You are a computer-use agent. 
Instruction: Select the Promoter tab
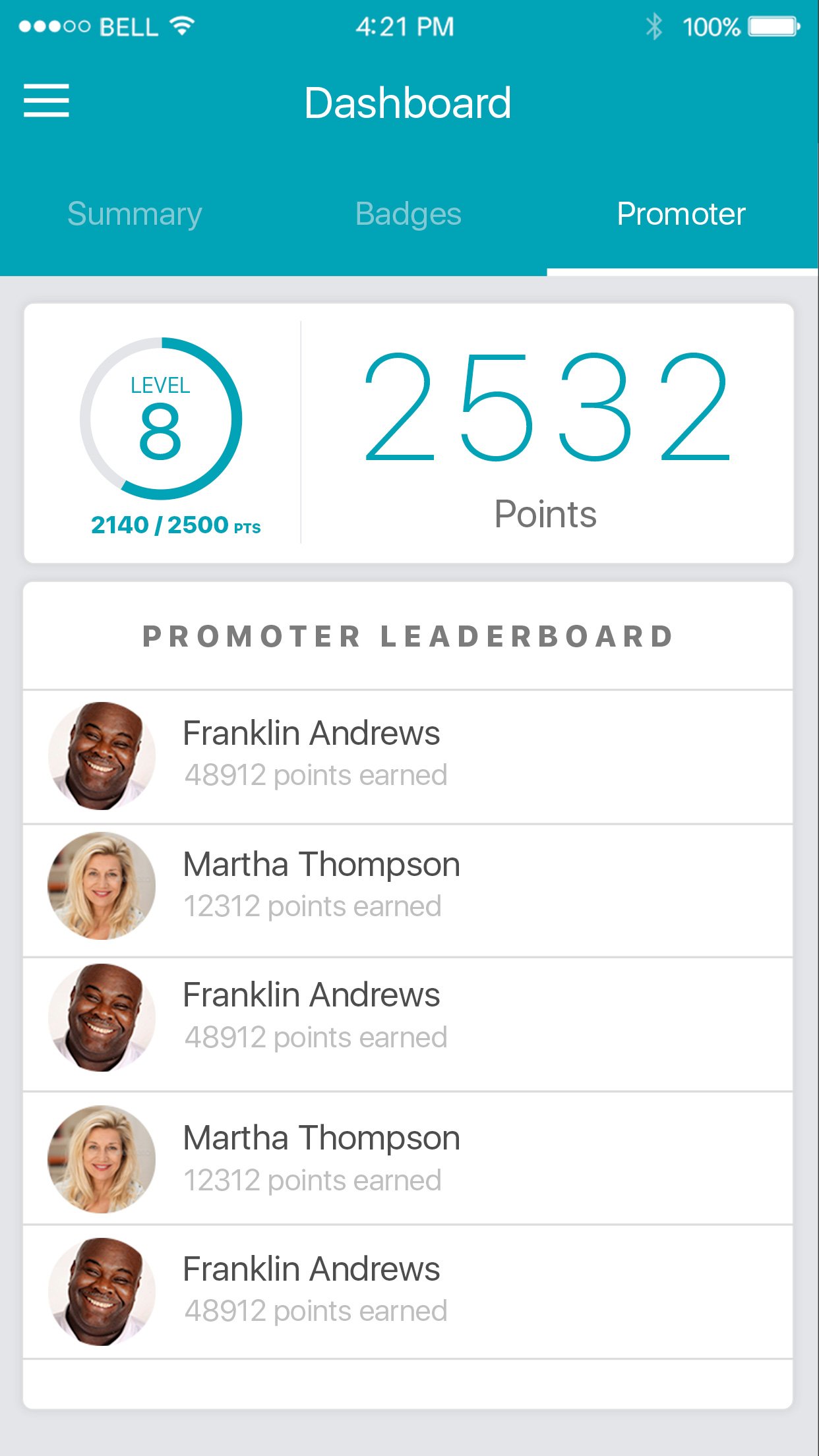681,214
